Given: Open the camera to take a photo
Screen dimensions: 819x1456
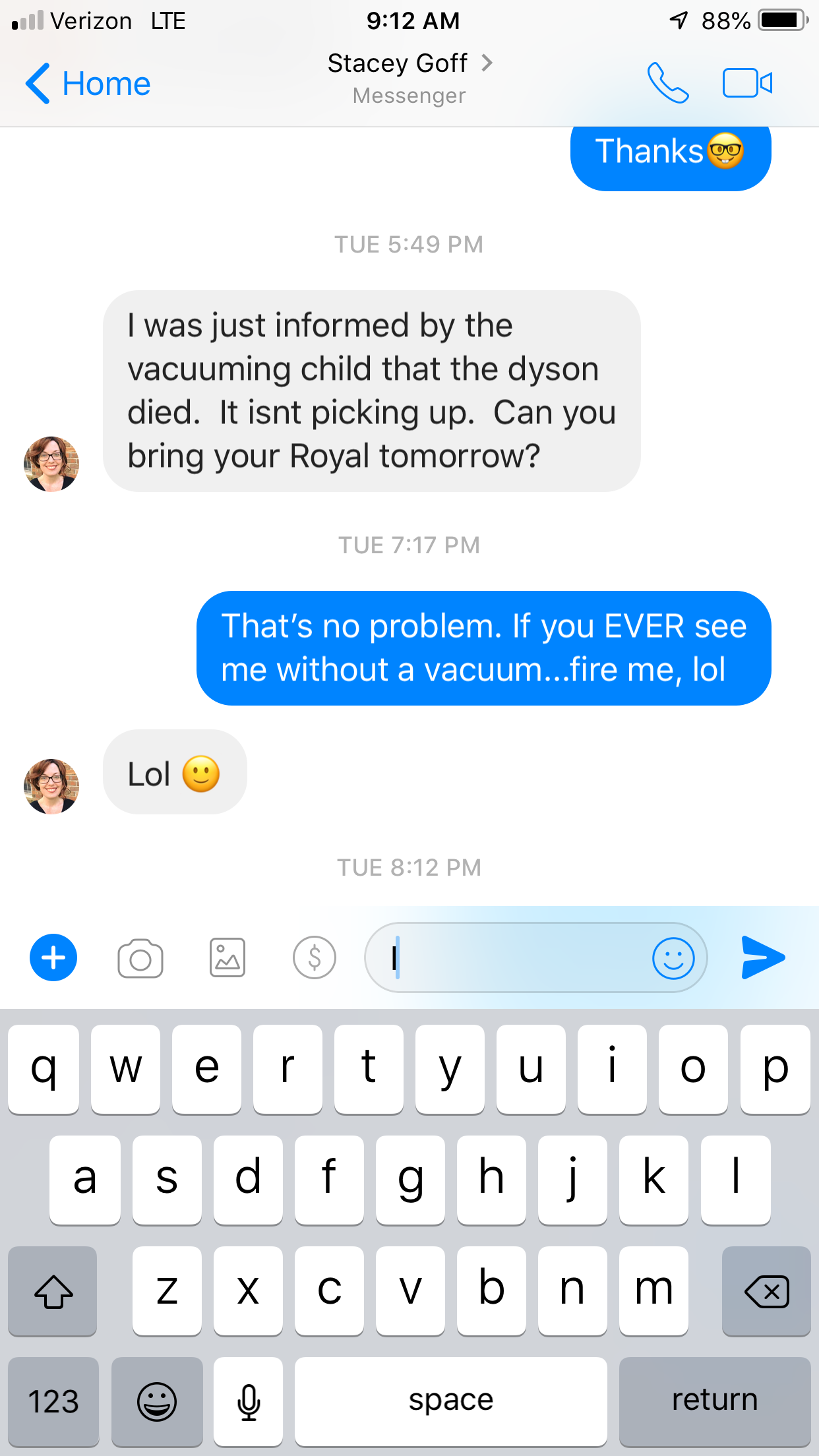Looking at the screenshot, I should pyautogui.click(x=140, y=958).
